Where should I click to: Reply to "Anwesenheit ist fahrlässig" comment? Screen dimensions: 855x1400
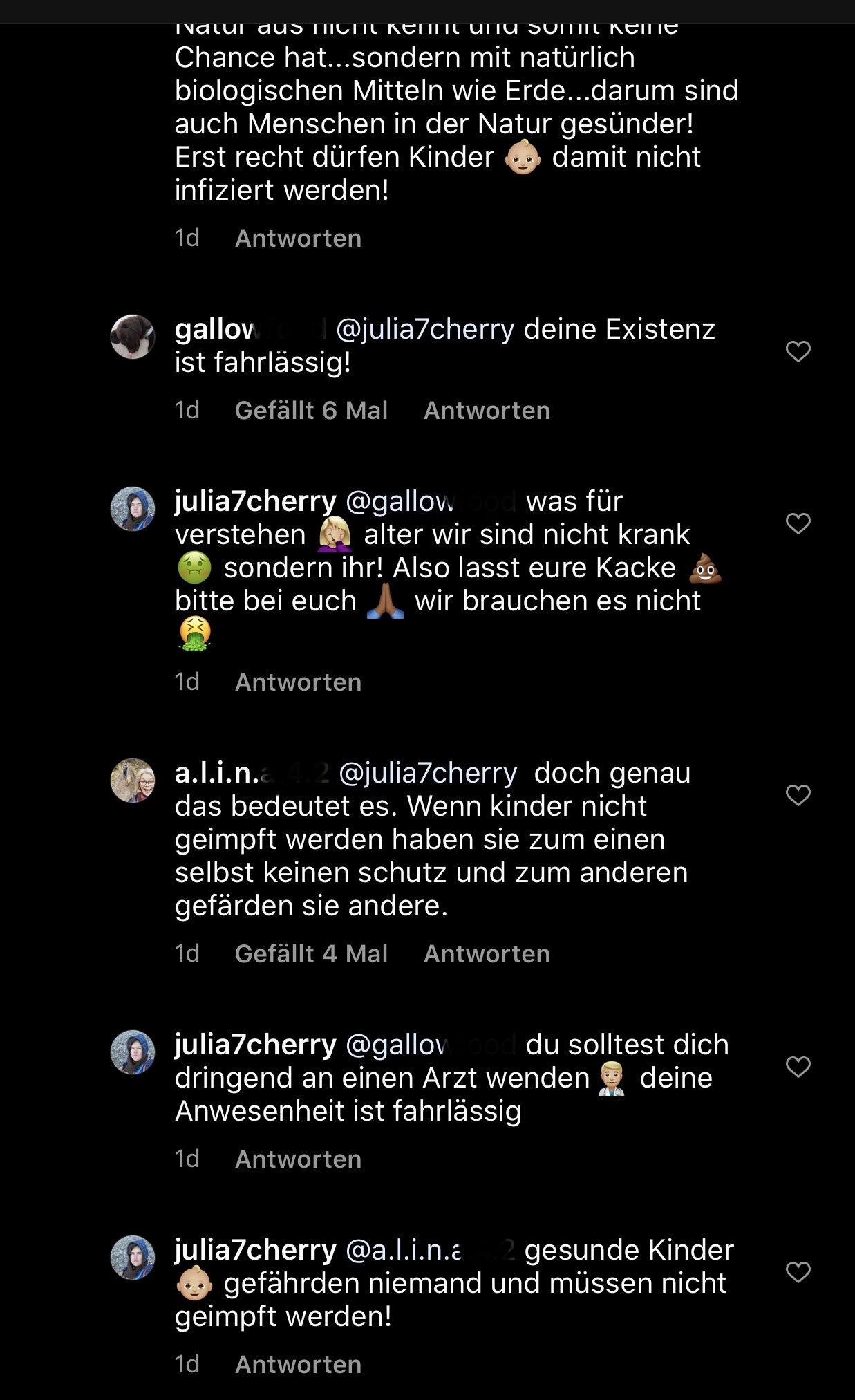[298, 1159]
